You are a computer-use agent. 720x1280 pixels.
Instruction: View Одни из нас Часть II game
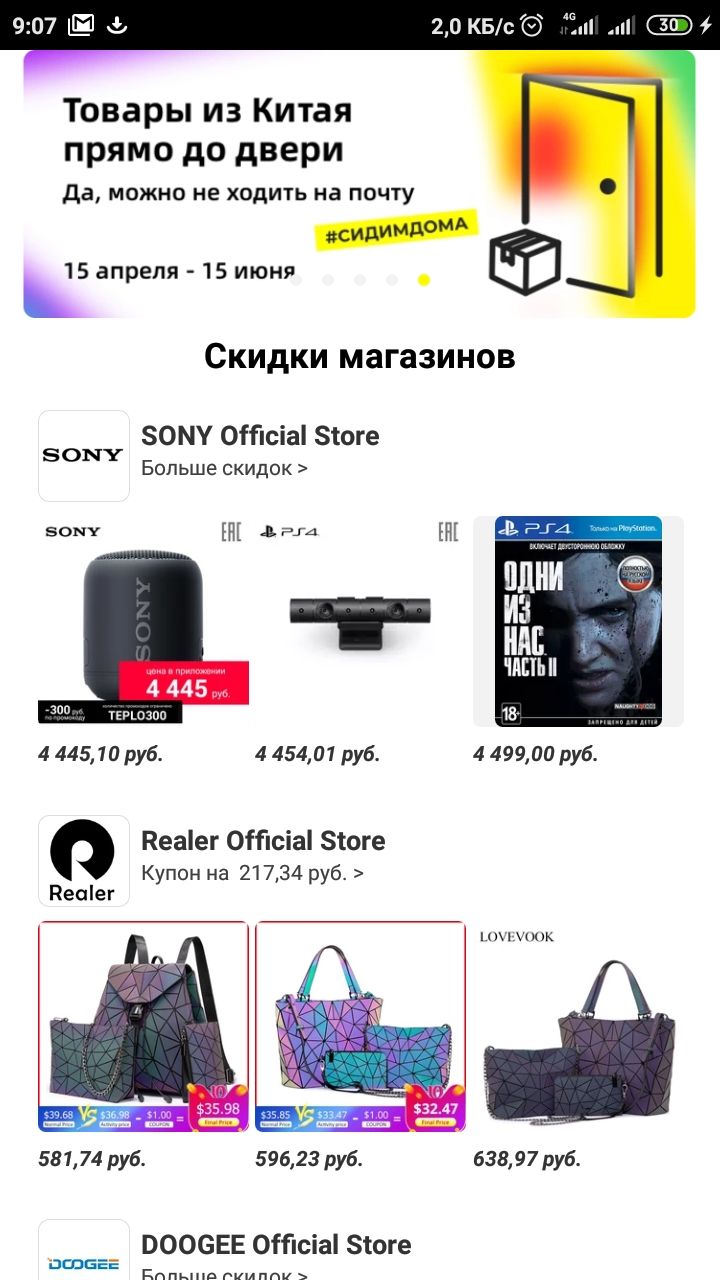pos(578,621)
